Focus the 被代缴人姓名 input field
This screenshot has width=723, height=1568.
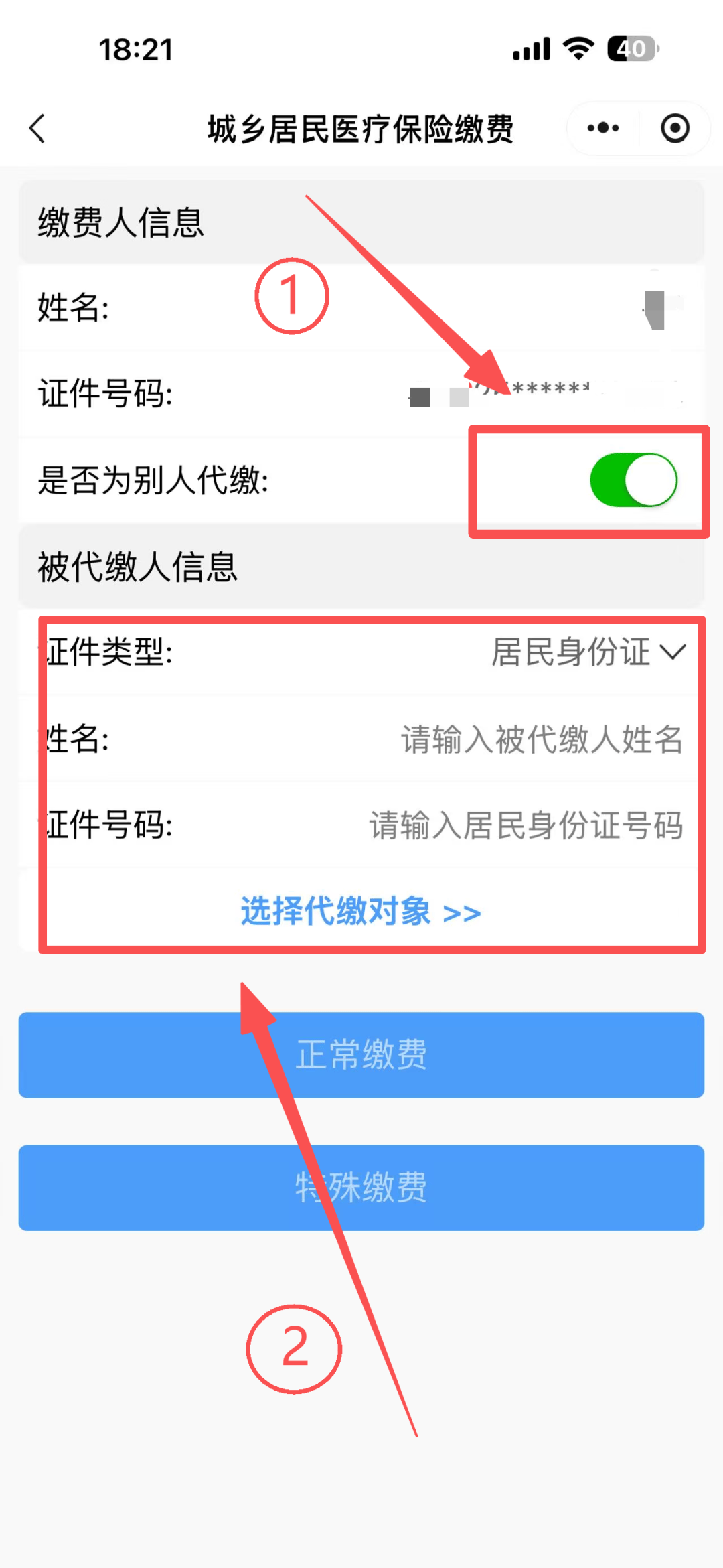[541, 739]
